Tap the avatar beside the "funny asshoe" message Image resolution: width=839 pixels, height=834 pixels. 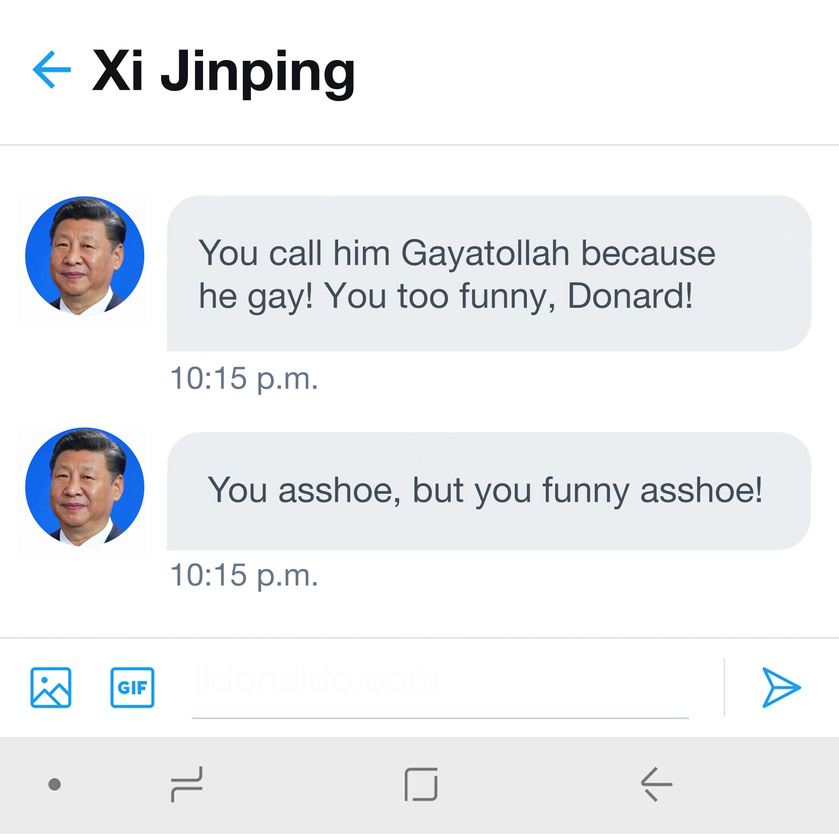click(85, 488)
